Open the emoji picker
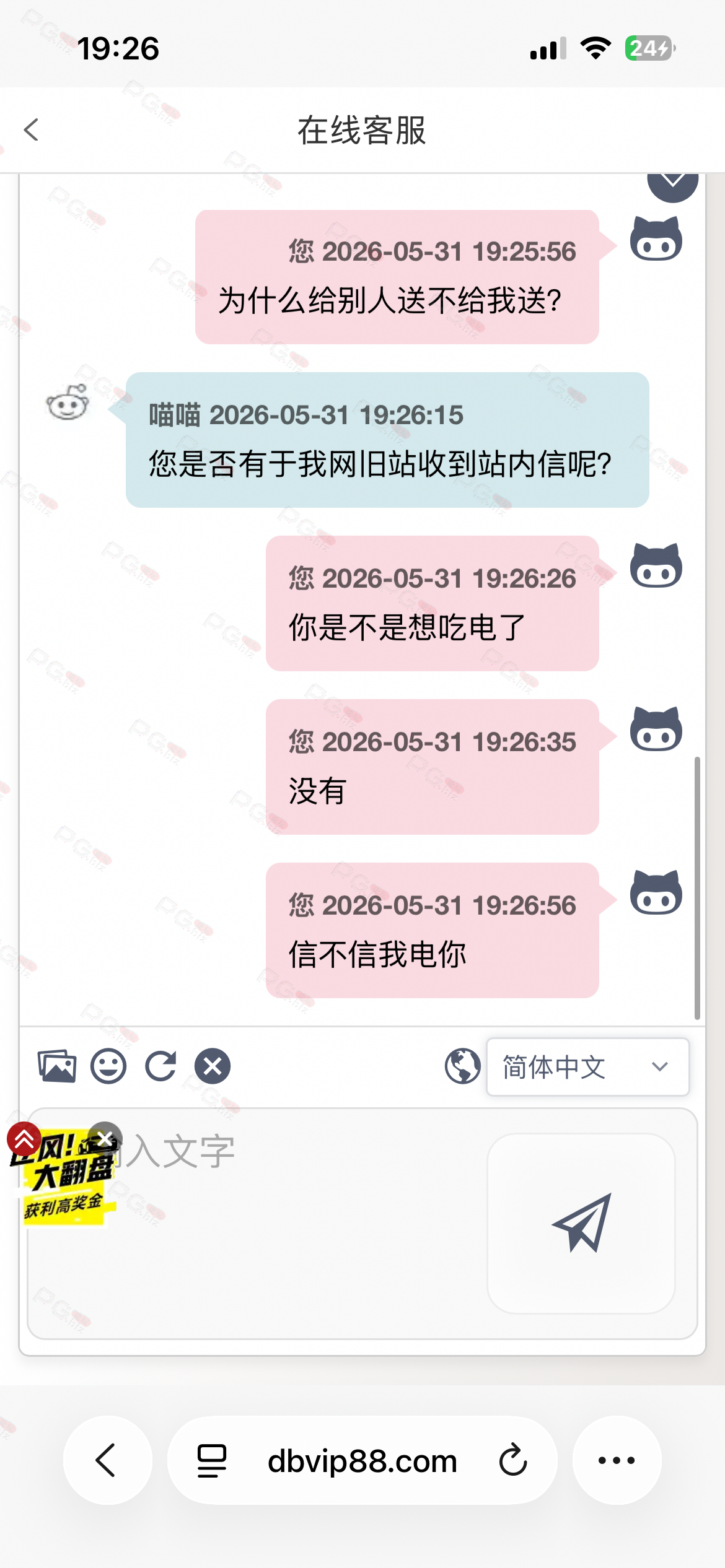This screenshot has width=725, height=1568. pyautogui.click(x=108, y=1066)
